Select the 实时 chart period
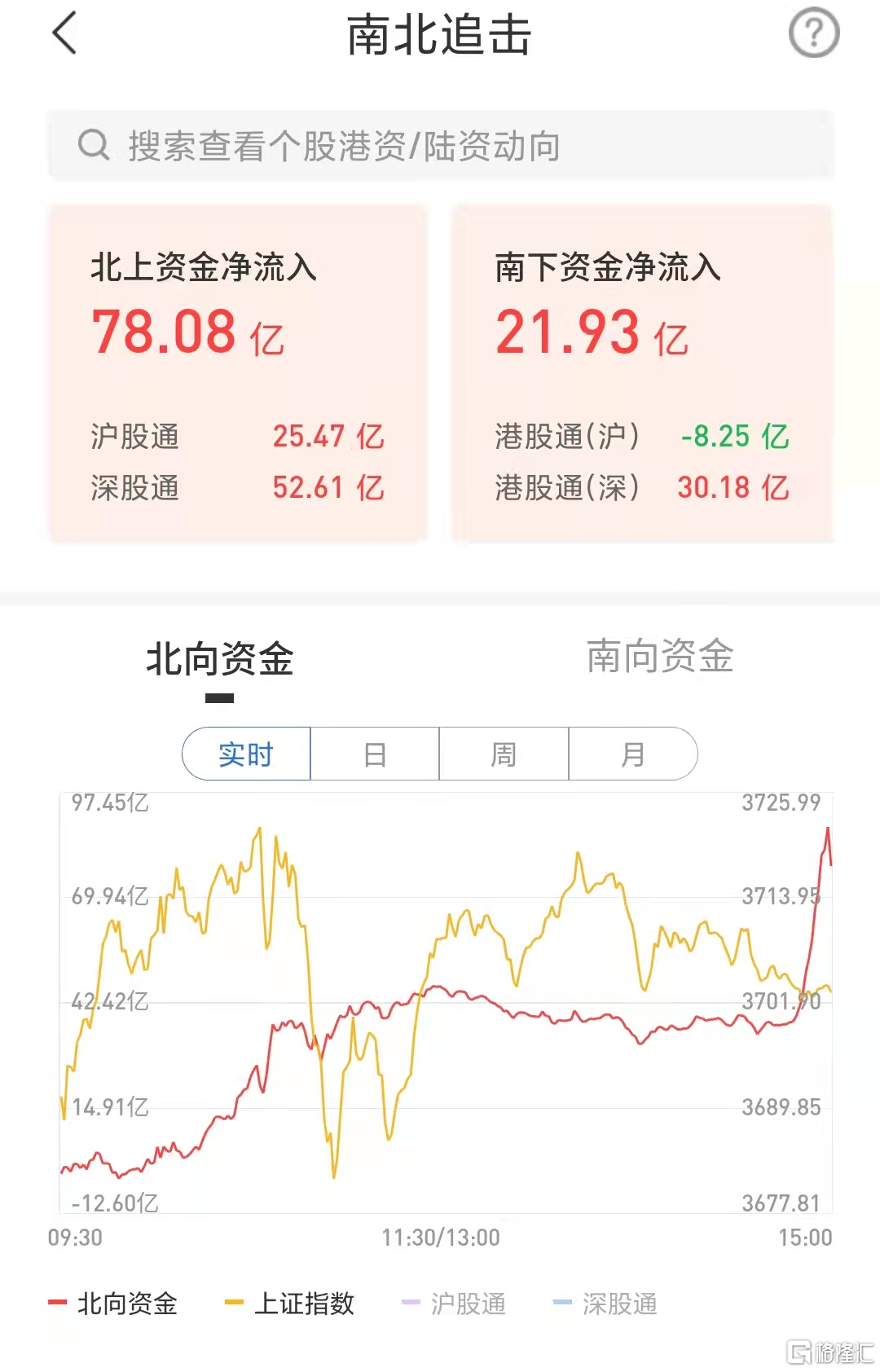The image size is (880, 1372). (x=246, y=754)
